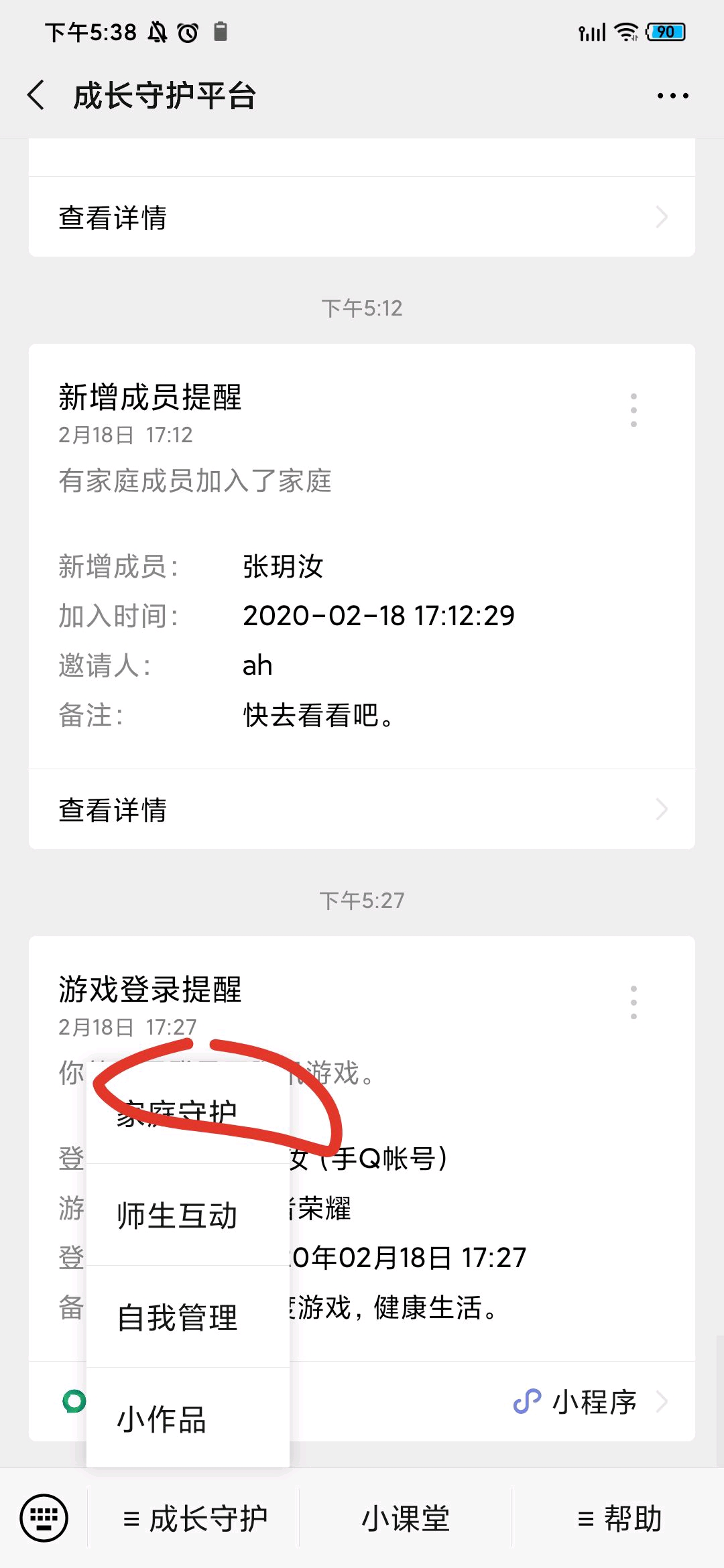Open options dots on 游戏登录提醒 card
The width and height of the screenshot is (724, 1568).
click(633, 1002)
